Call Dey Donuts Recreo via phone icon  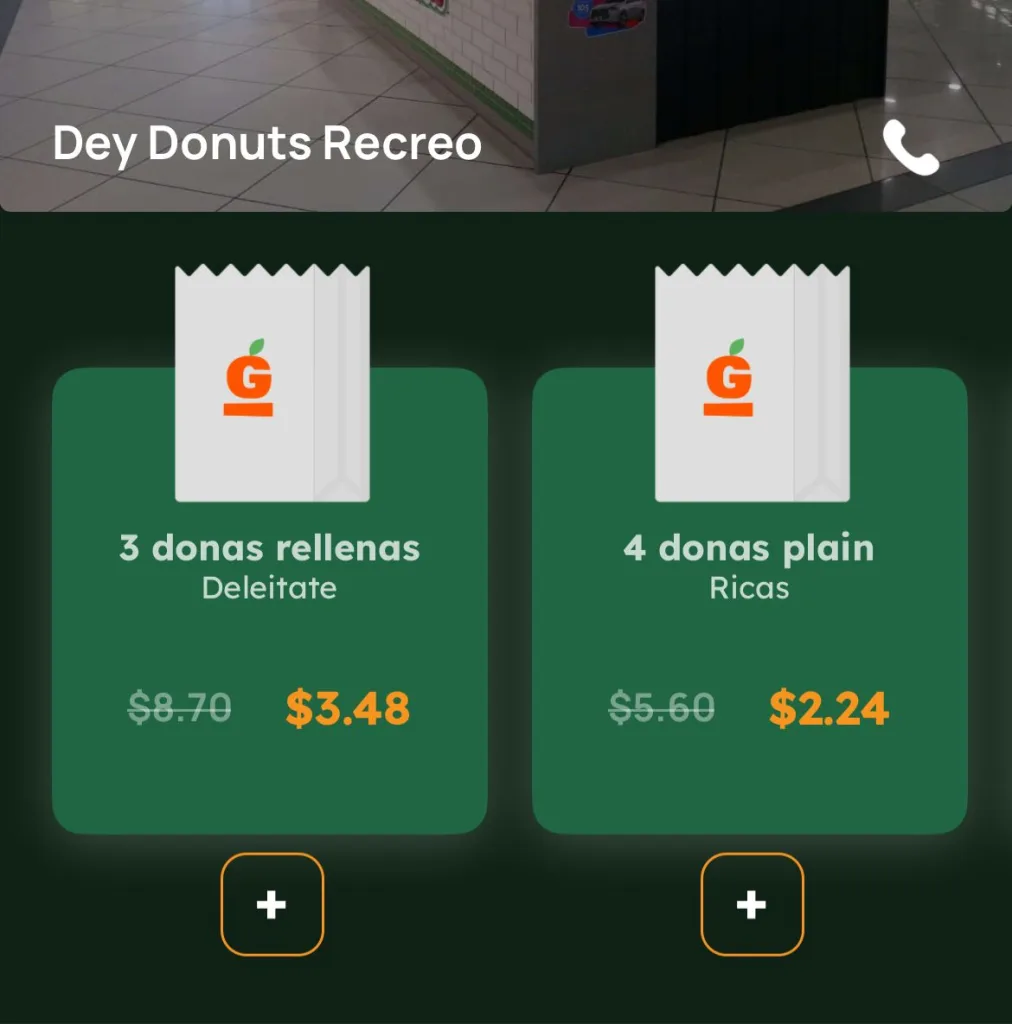point(910,148)
